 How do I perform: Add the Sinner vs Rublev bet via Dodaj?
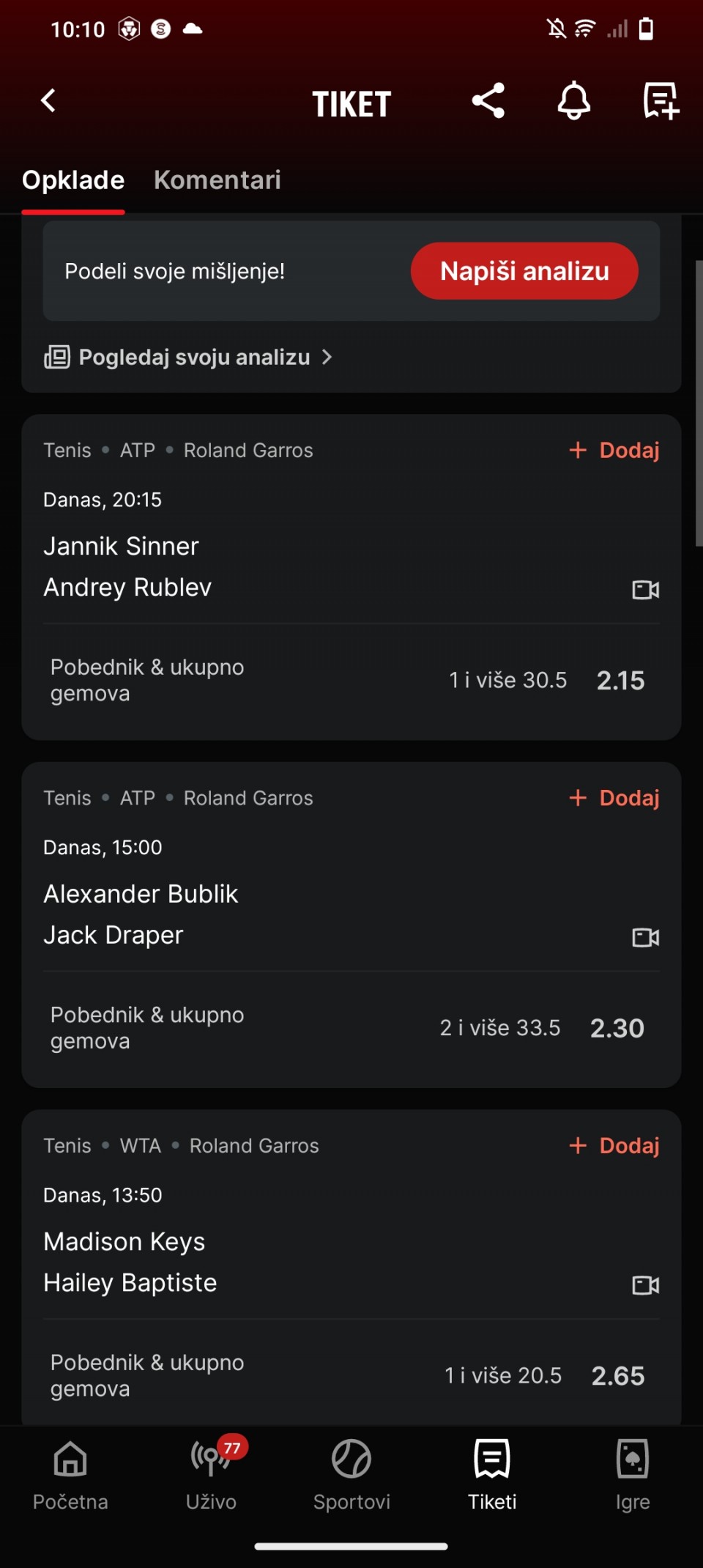pos(614,450)
